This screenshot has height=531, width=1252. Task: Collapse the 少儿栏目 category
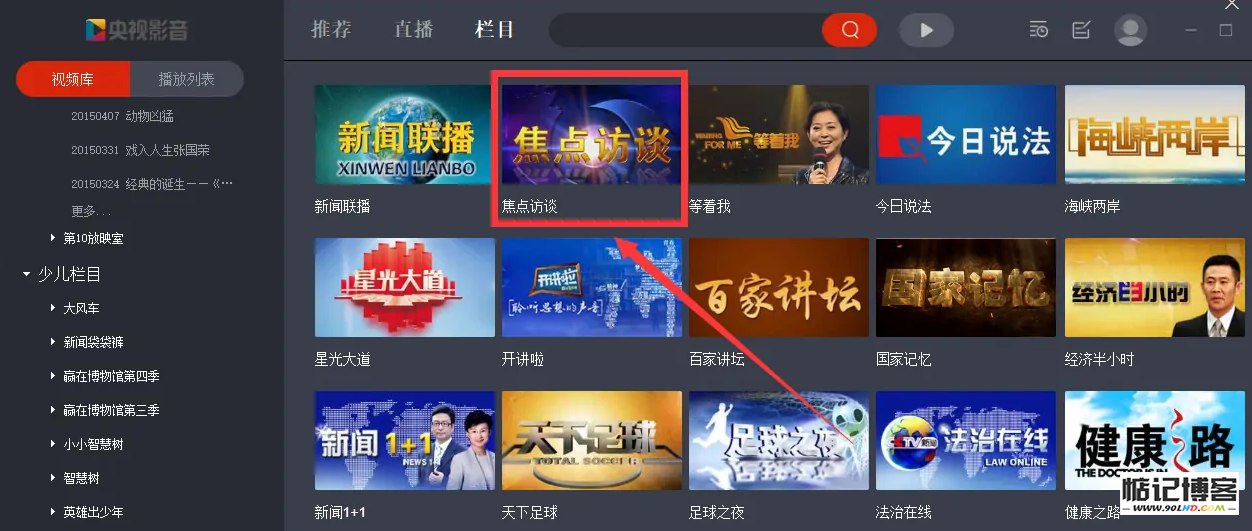tap(27, 274)
